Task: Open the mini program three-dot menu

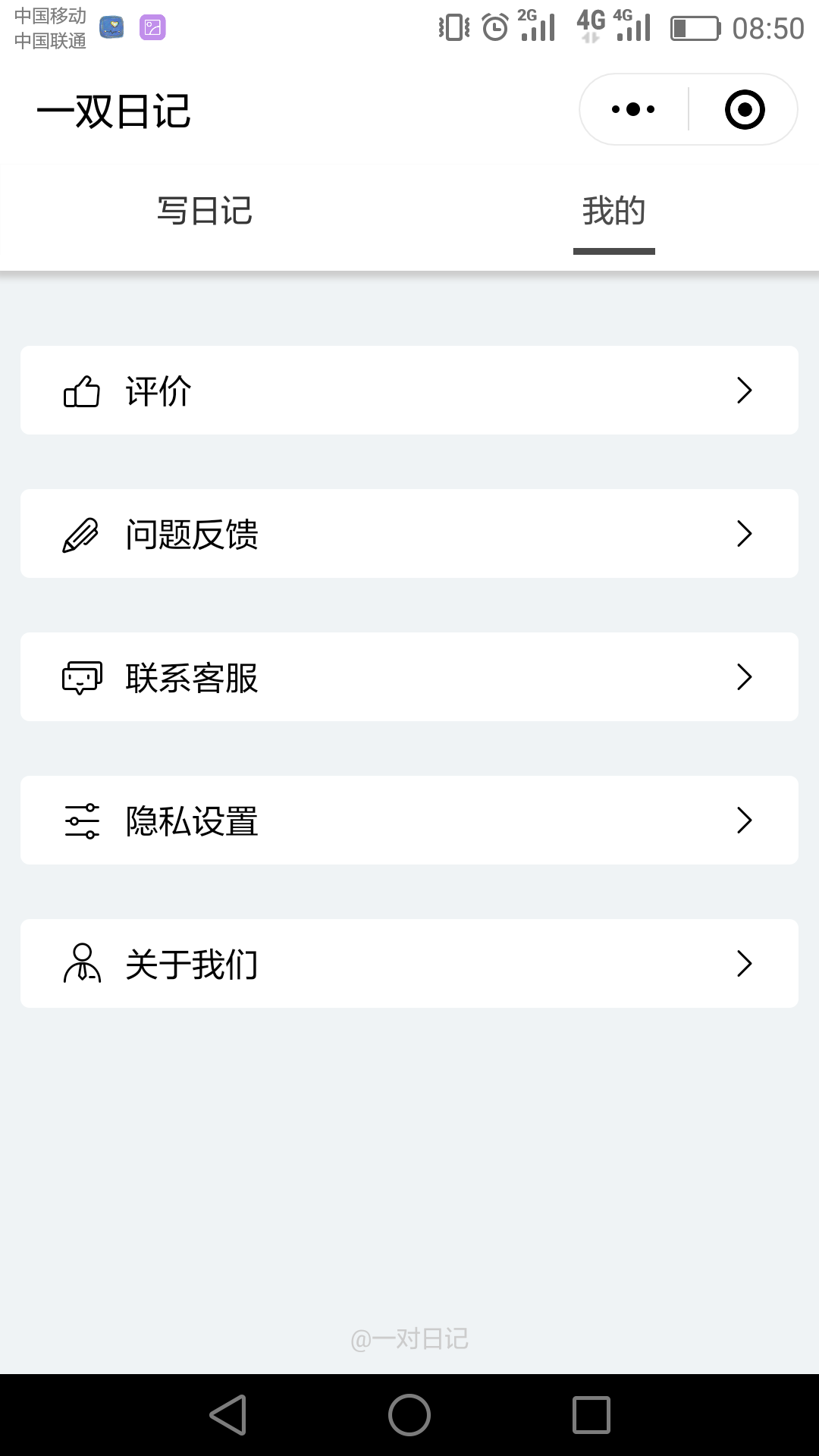Action: click(634, 109)
